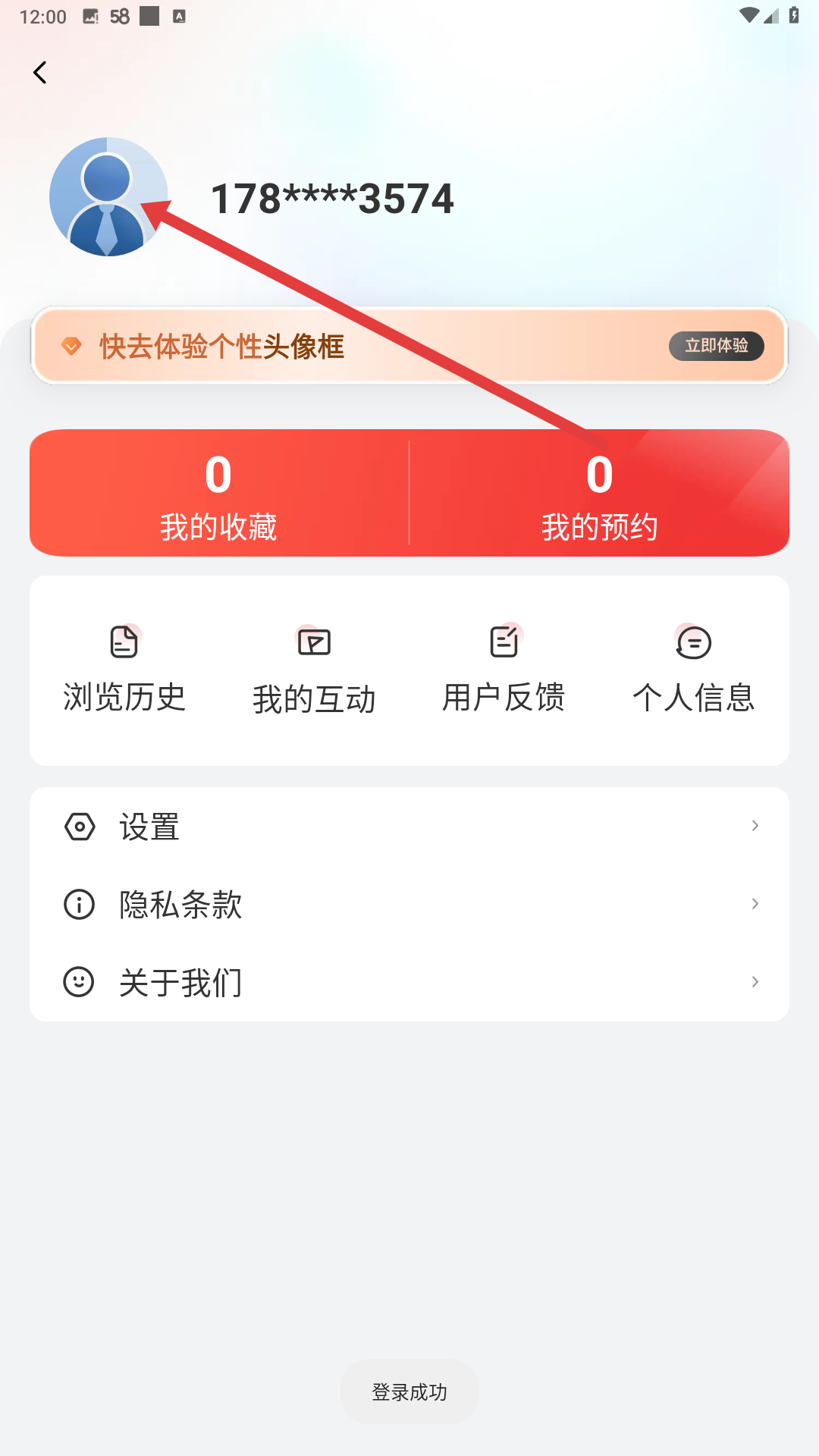819x1456 pixels.
Task: Open the 设置 settings row
Action: [x=409, y=827]
